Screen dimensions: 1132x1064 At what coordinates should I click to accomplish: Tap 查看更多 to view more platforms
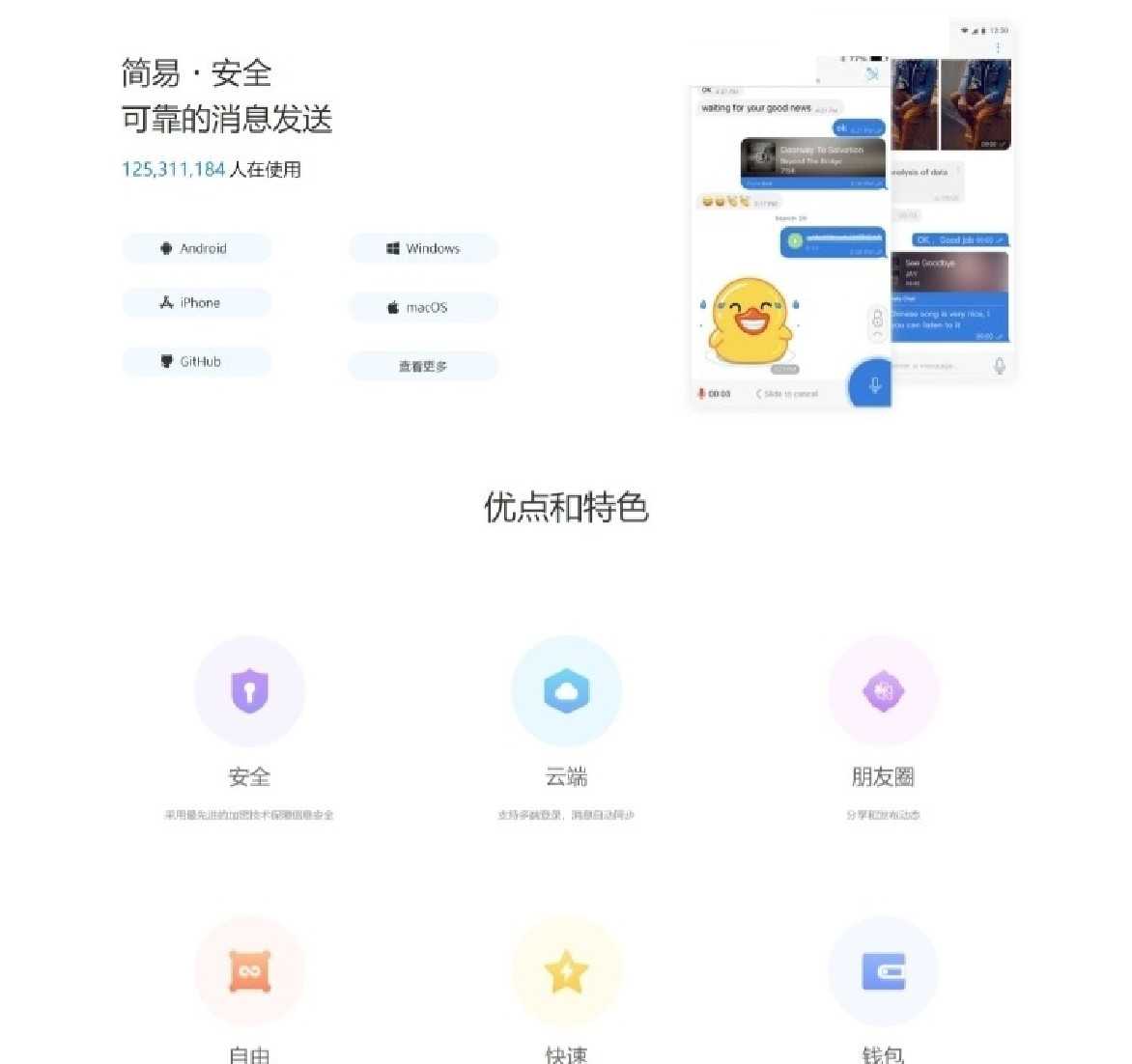(423, 366)
